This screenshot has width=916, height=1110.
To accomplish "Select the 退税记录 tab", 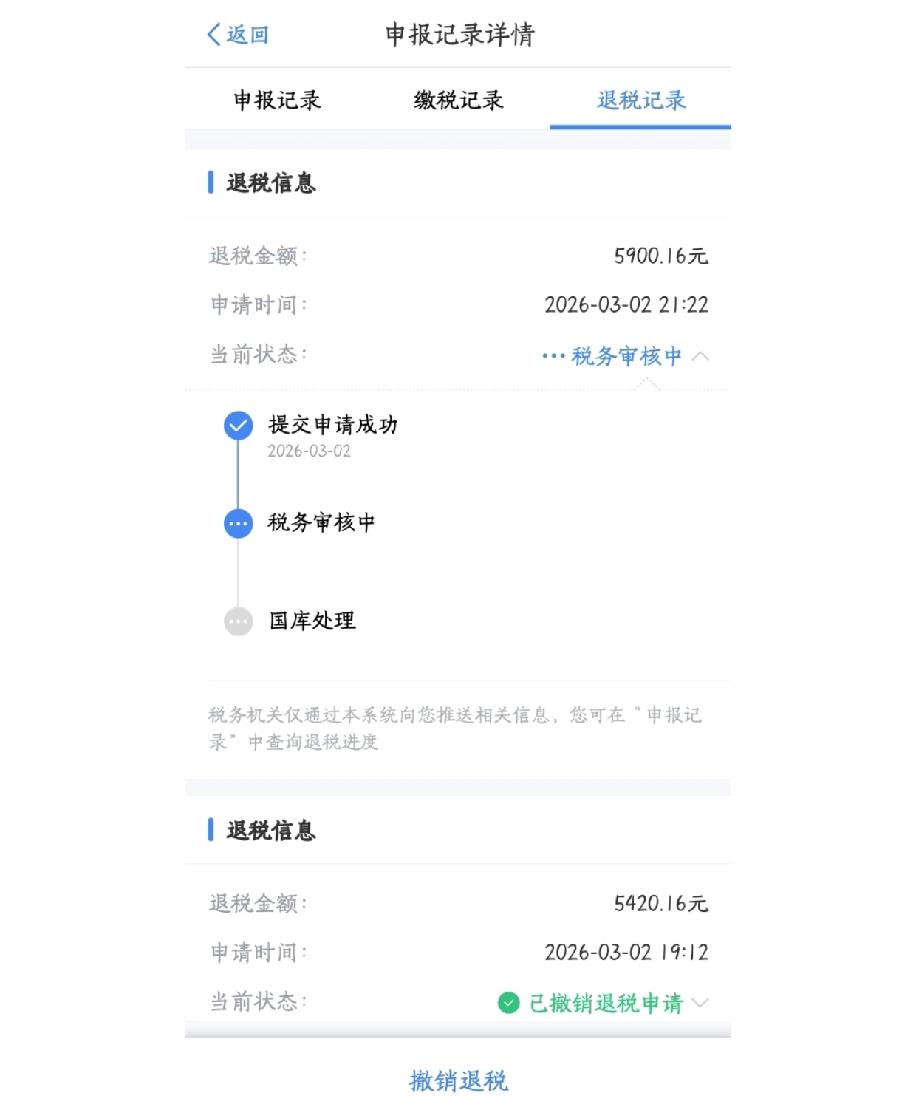I will pyautogui.click(x=640, y=101).
